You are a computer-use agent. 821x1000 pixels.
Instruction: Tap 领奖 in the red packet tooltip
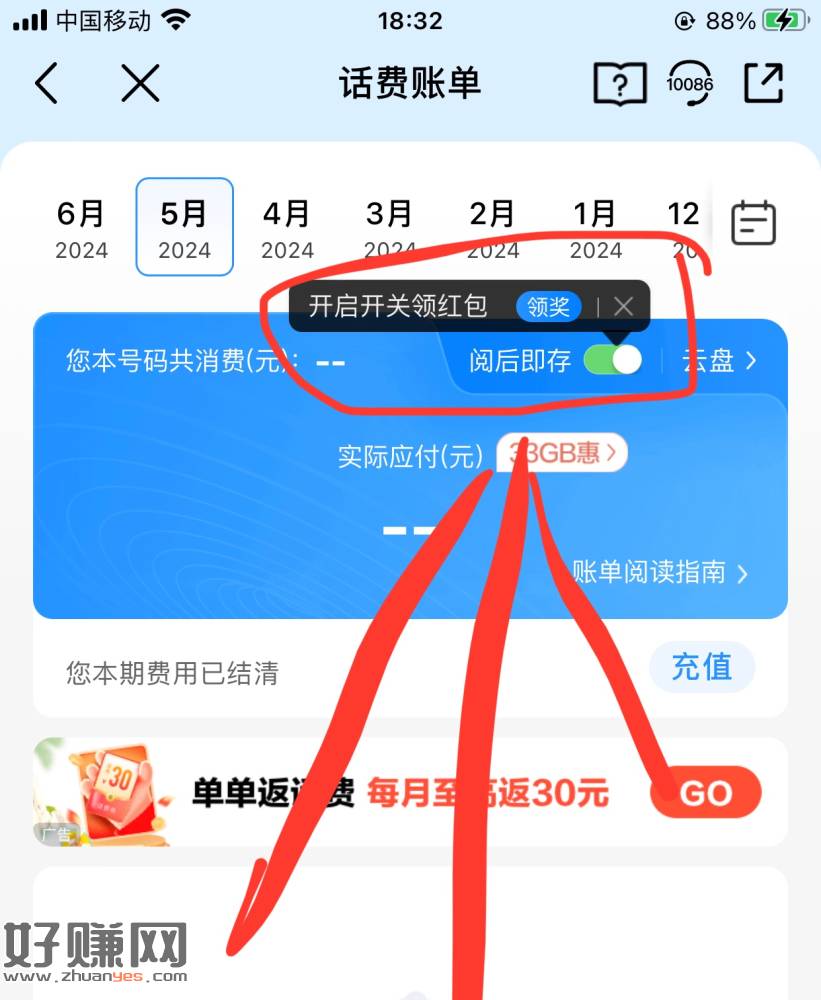tap(548, 307)
